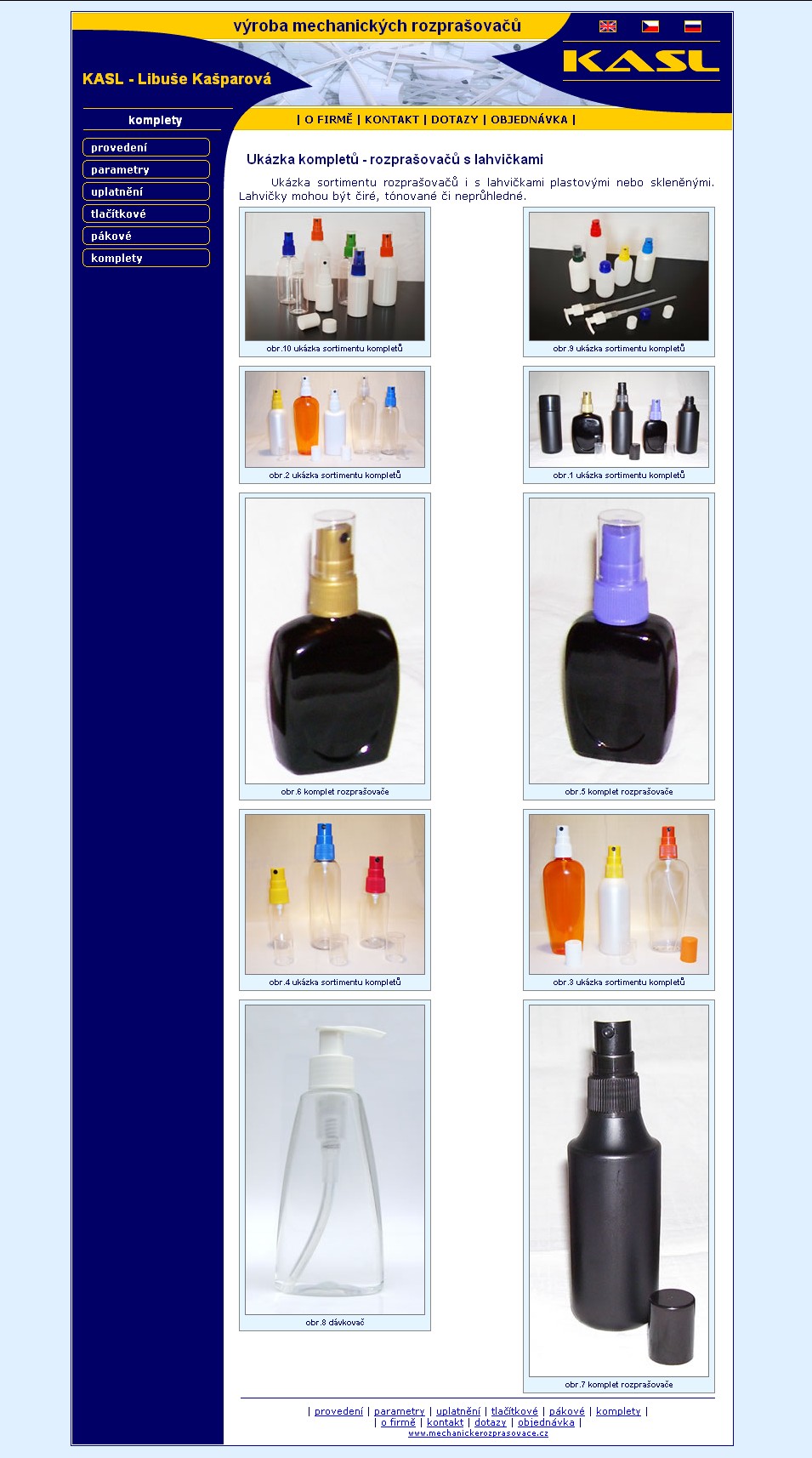Go to uplatnění in sidebar
Viewport: 812px width, 1458px height.
pos(146,191)
